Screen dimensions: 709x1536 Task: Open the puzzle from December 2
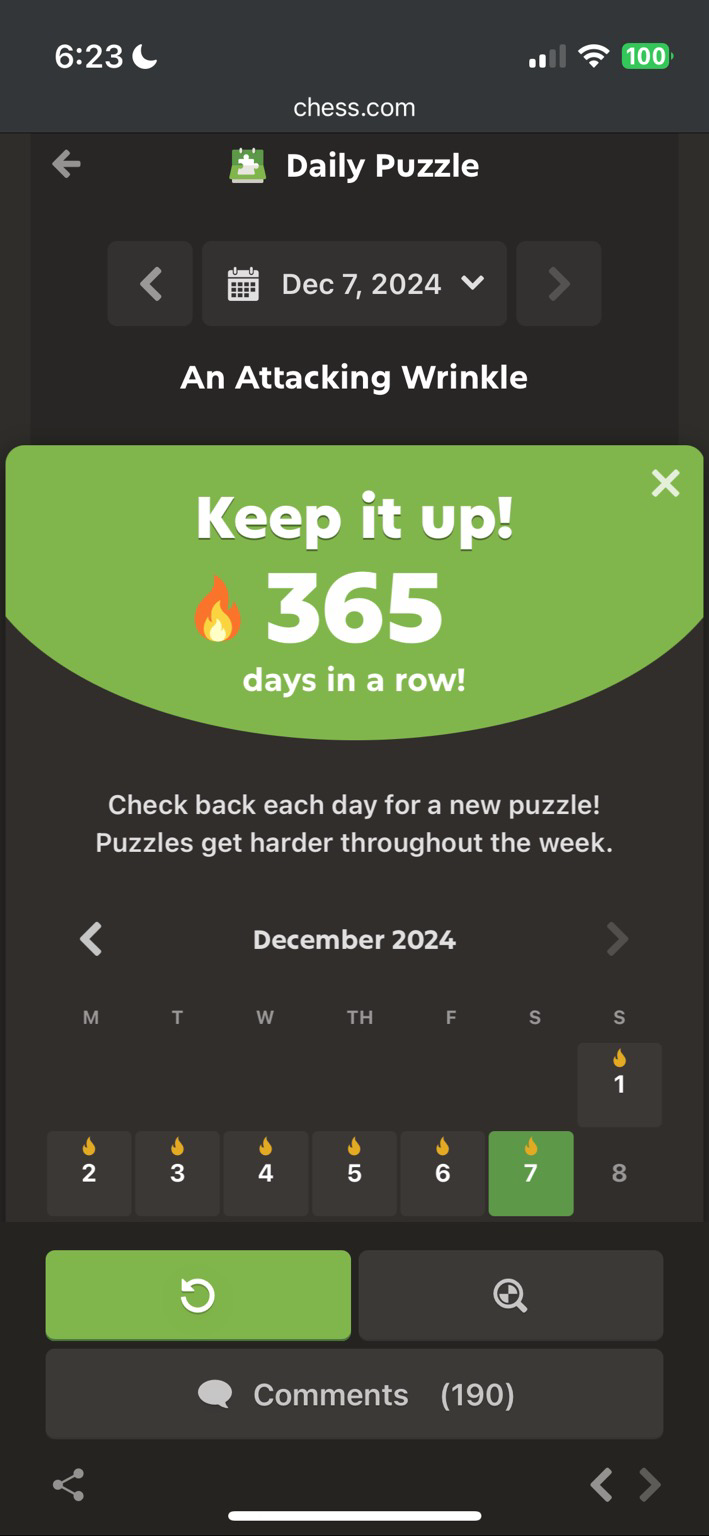[89, 1173]
